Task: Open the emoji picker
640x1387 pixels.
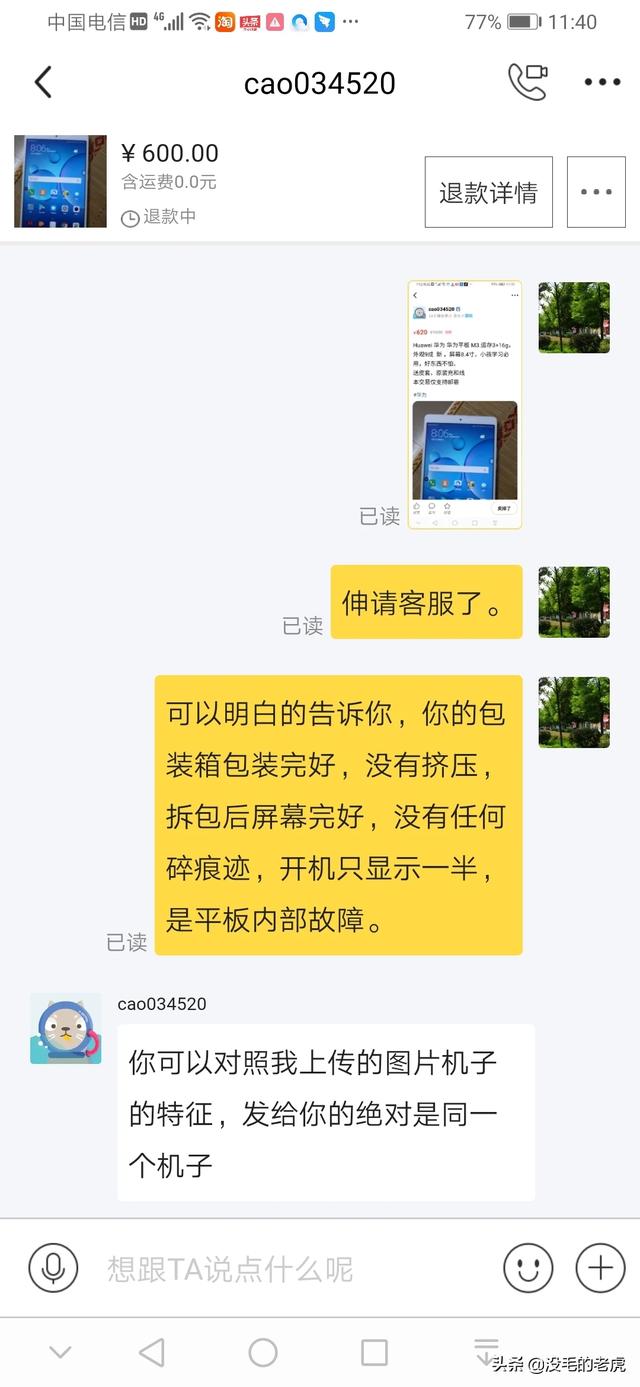Action: [528, 1269]
